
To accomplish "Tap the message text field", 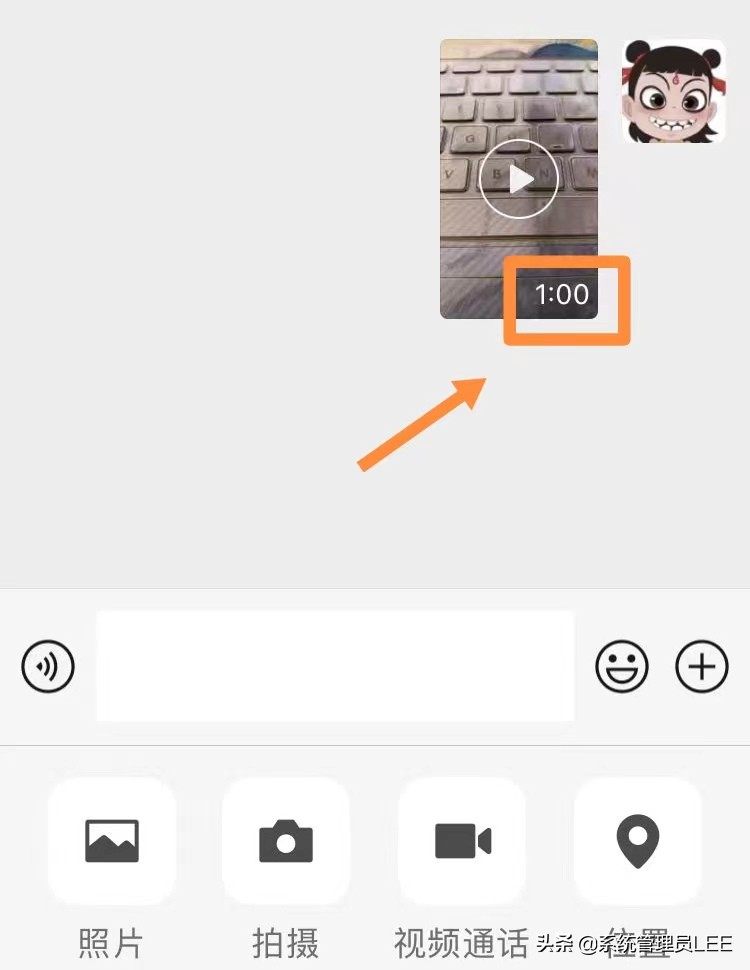I will pos(335,666).
